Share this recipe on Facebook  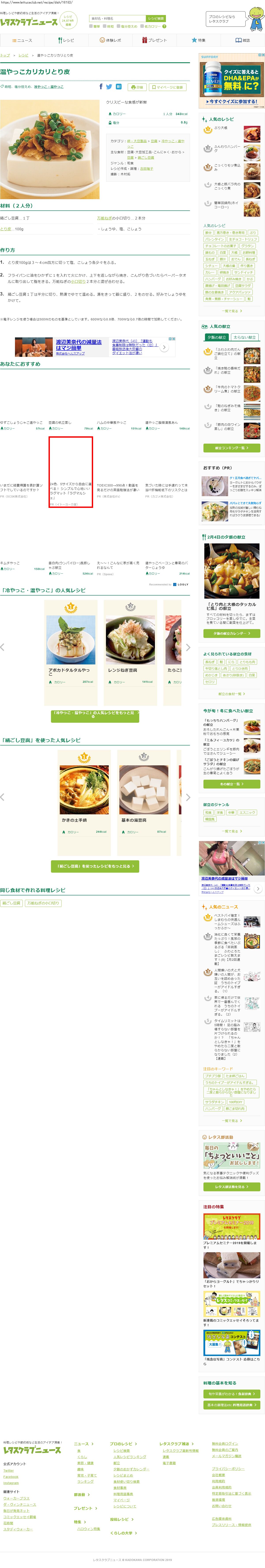click(101, 87)
